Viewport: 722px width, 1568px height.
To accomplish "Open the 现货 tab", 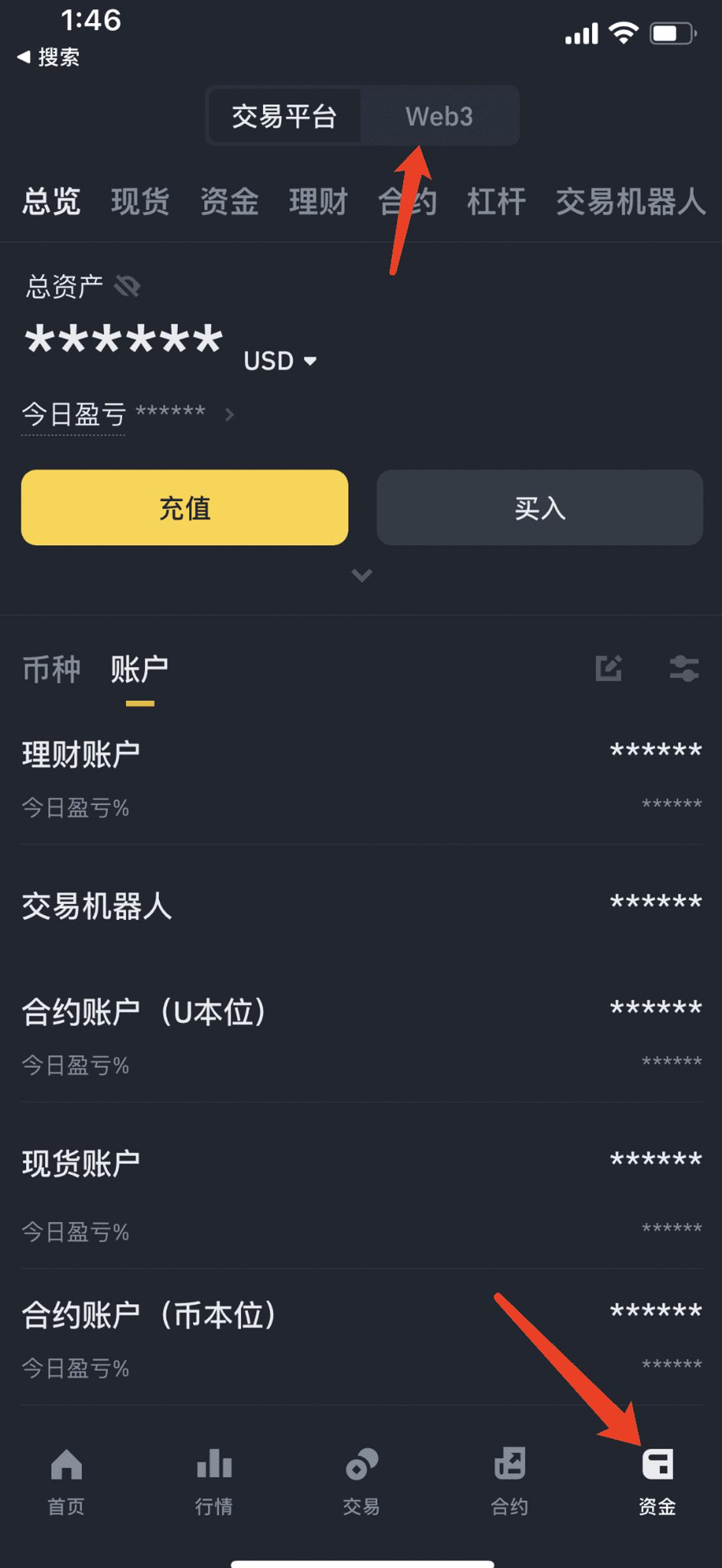I will (x=140, y=201).
